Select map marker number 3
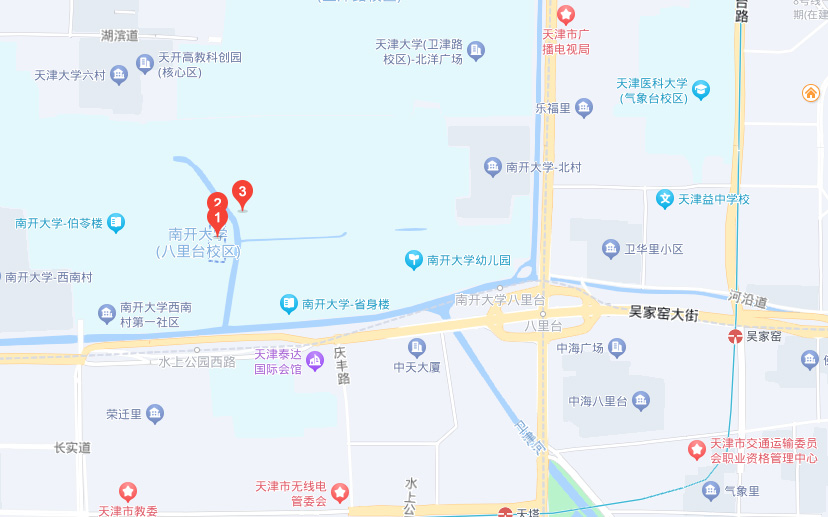 [x=241, y=192]
